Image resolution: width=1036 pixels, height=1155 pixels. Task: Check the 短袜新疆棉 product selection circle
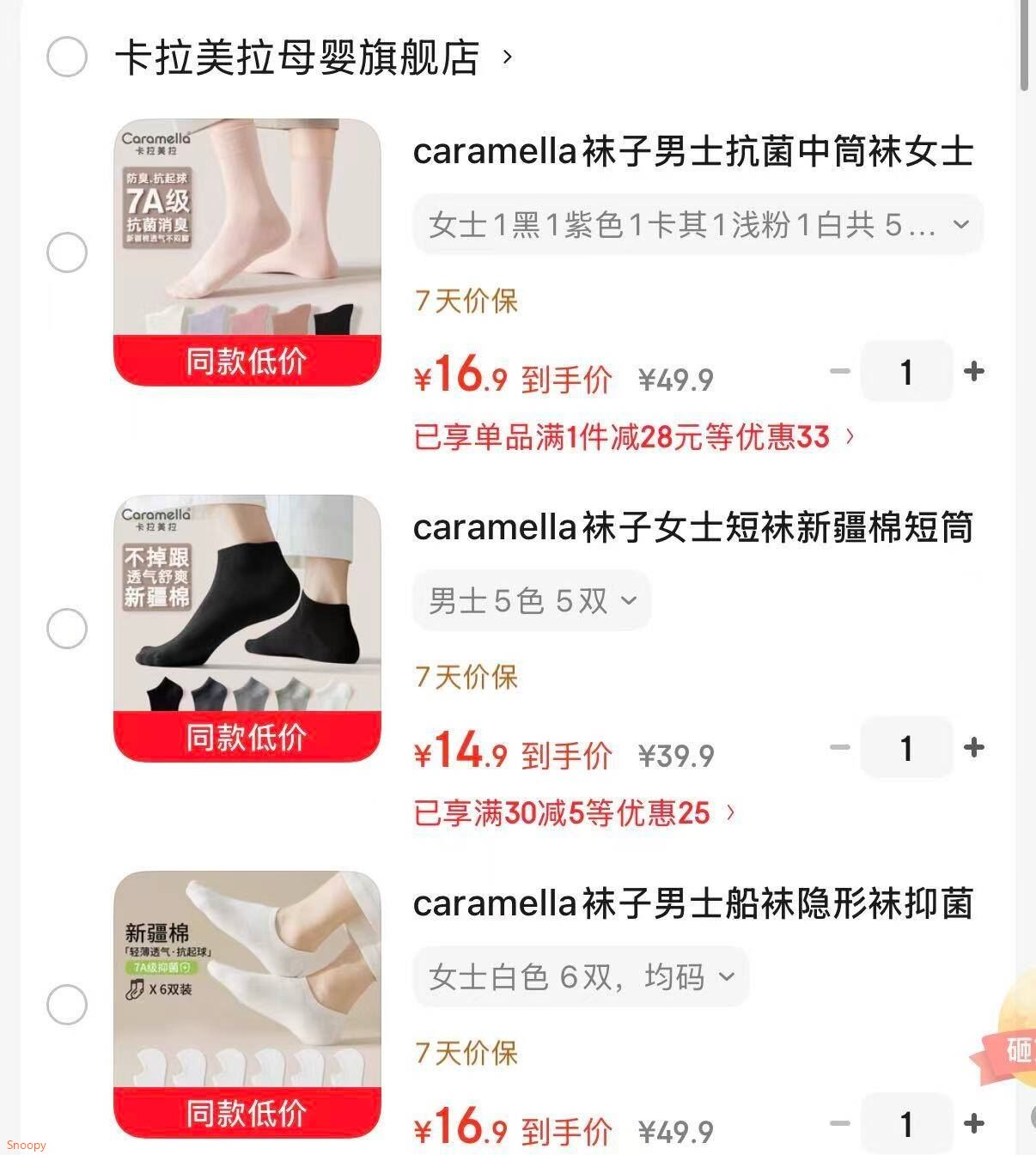coord(67,628)
